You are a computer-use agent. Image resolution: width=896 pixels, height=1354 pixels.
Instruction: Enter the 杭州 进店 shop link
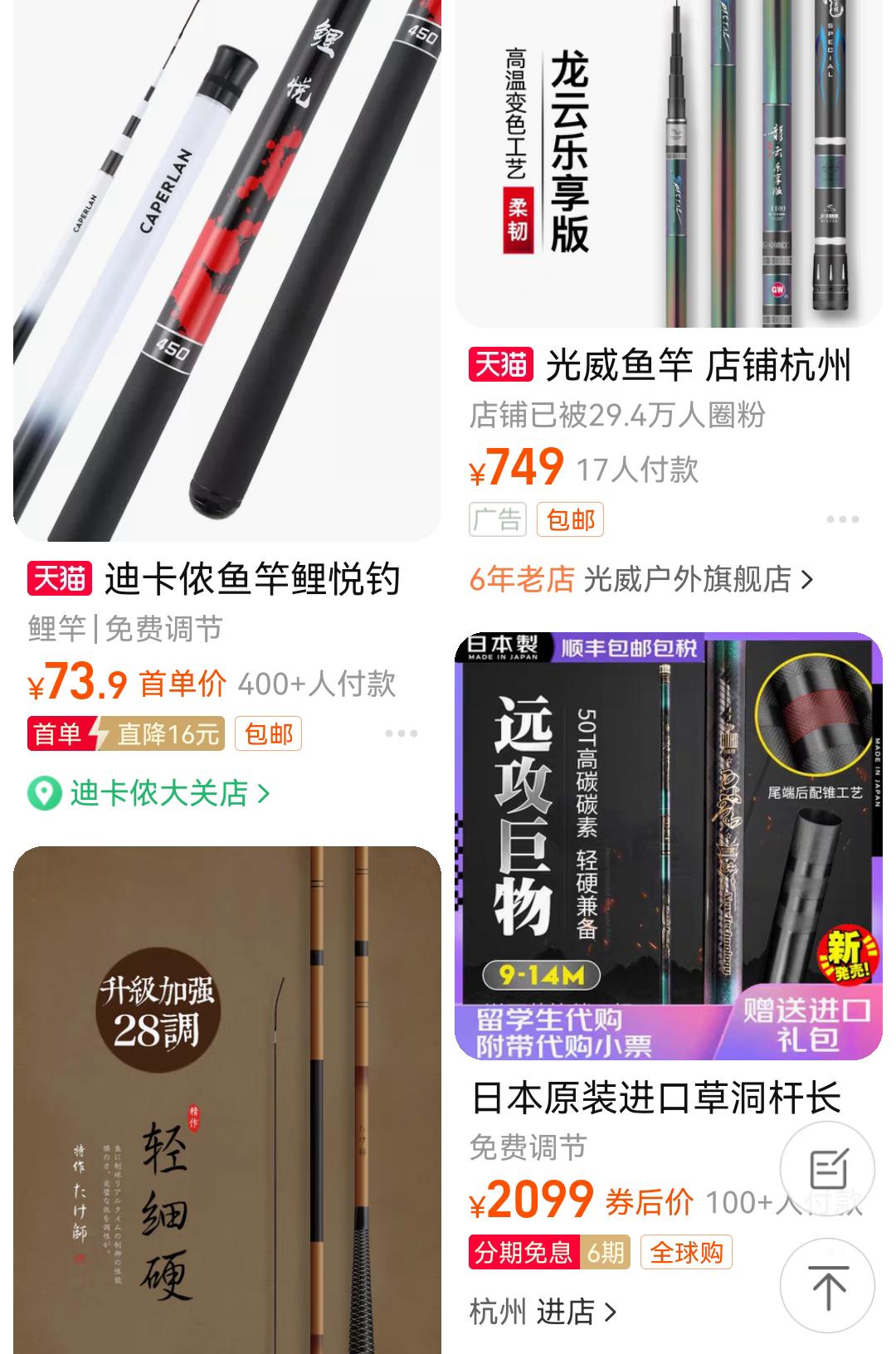(543, 1312)
